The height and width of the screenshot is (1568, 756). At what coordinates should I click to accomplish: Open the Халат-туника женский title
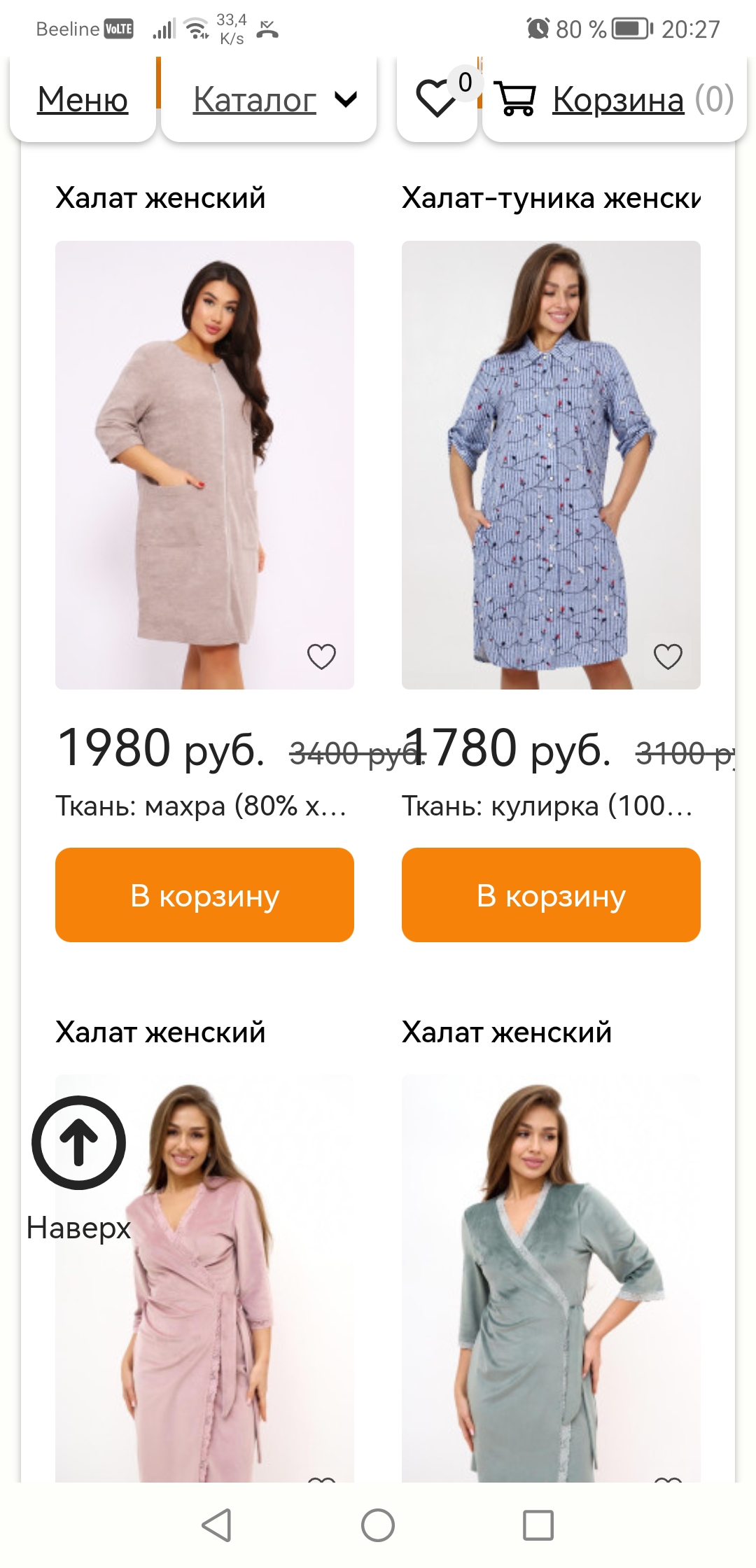[551, 198]
